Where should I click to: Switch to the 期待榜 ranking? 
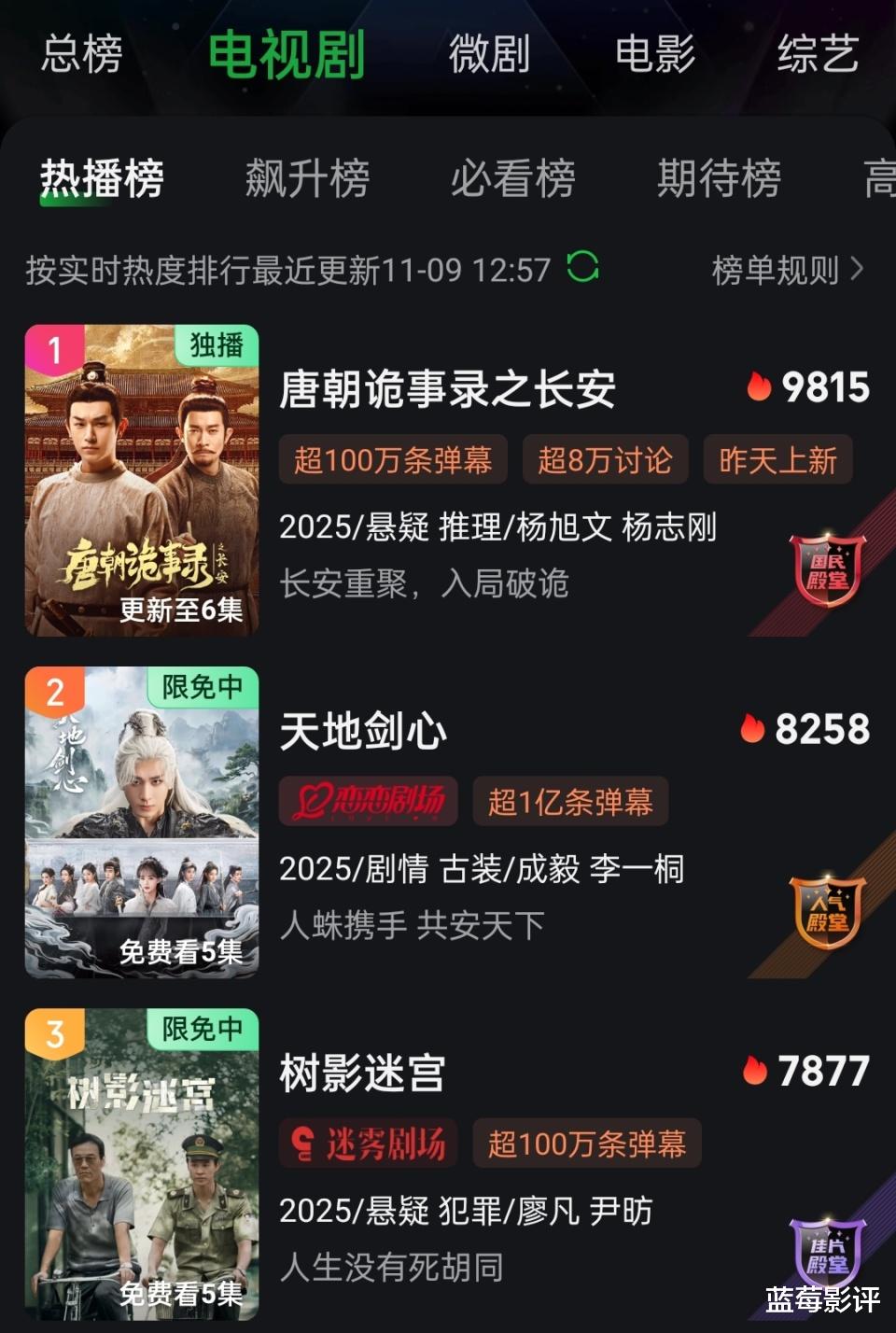(719, 177)
